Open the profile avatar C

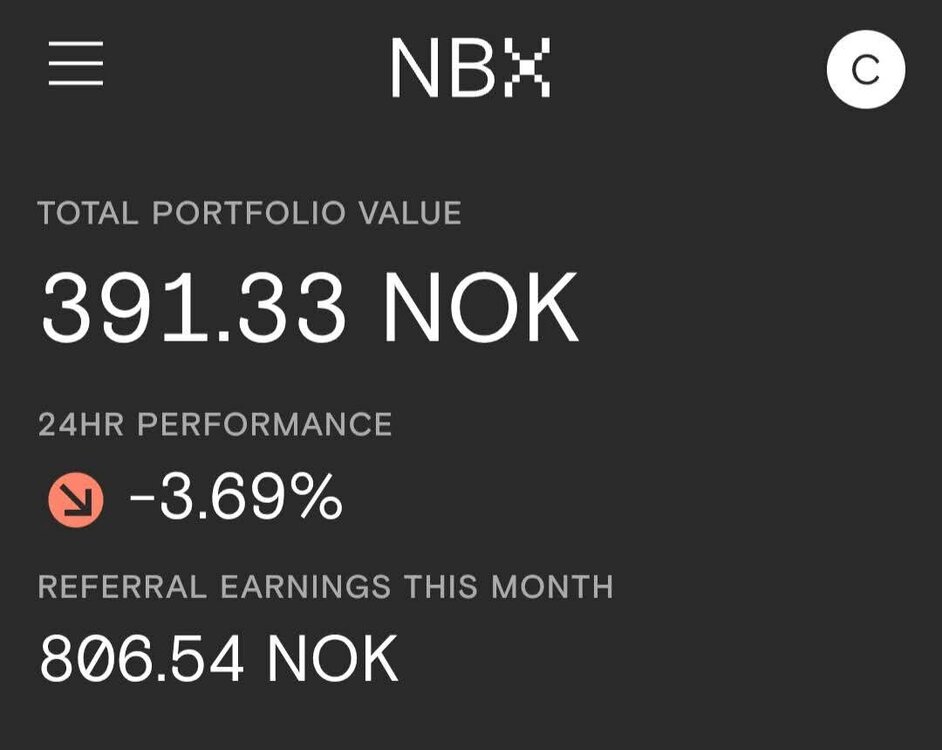pos(865,70)
